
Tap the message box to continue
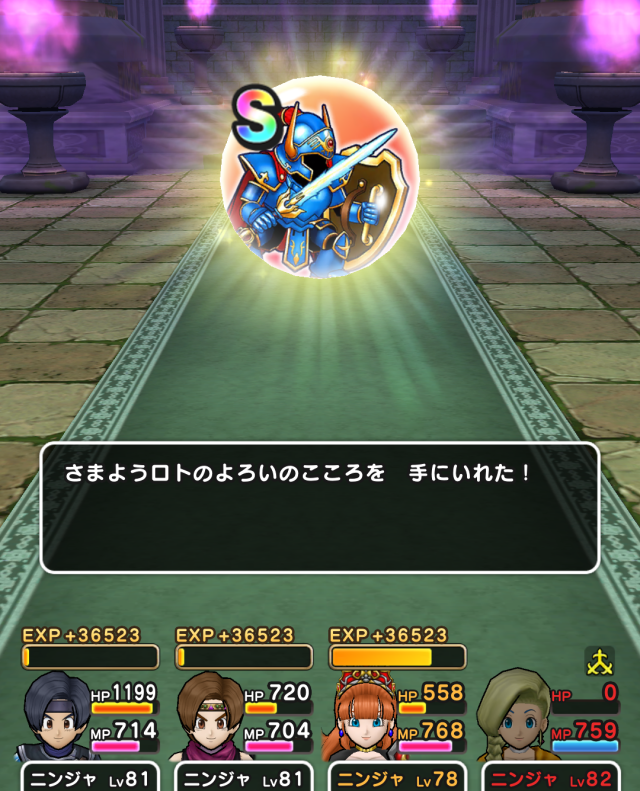tap(320, 507)
